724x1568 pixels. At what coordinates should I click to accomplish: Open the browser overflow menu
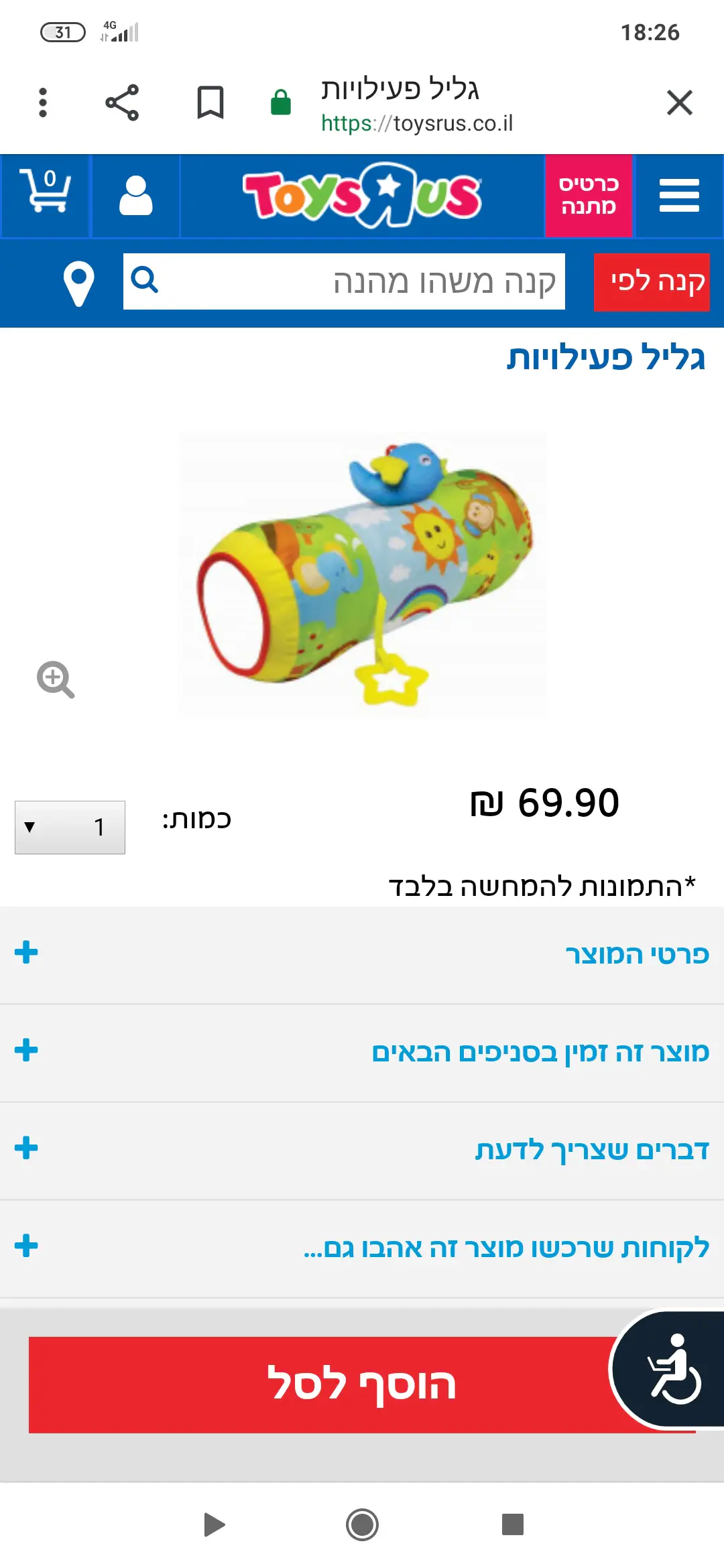coord(43,103)
